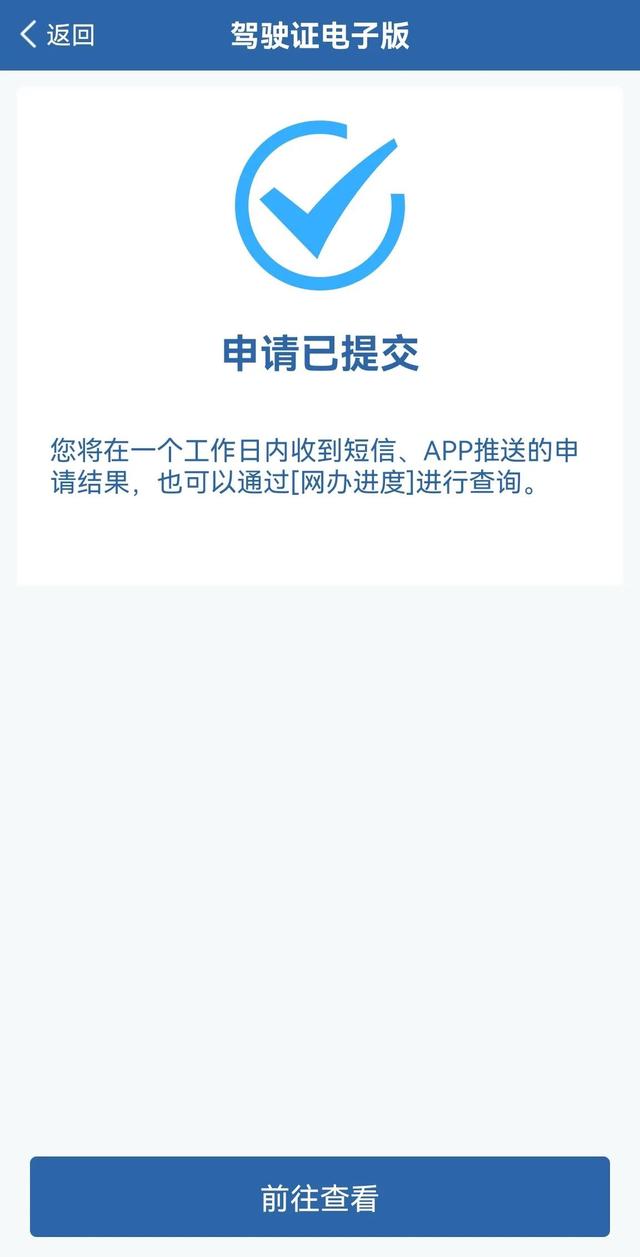Tap the 前往查看 button
Image resolution: width=640 pixels, height=1257 pixels.
[x=319, y=1197]
